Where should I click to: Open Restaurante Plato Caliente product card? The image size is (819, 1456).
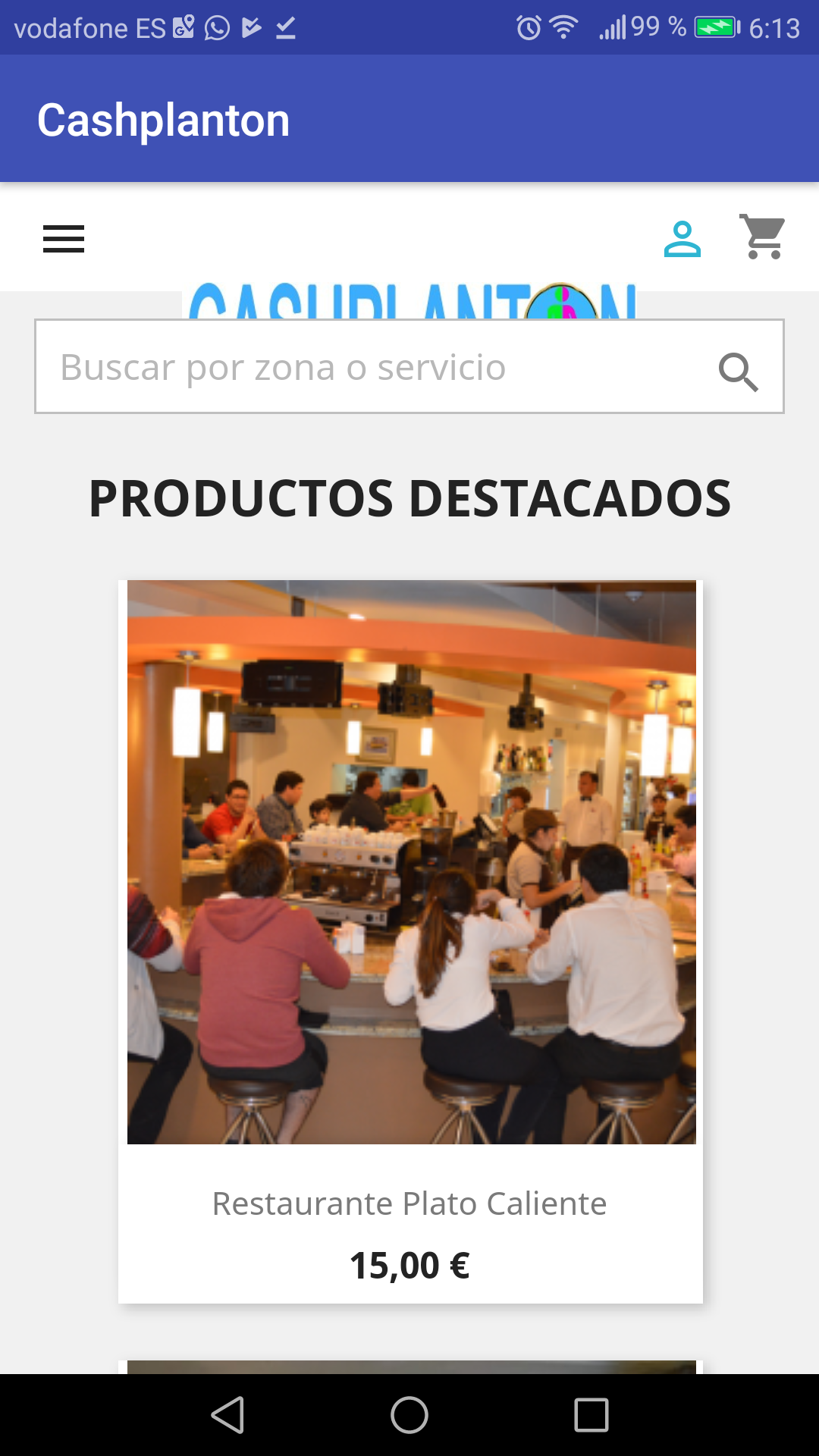coord(410,940)
